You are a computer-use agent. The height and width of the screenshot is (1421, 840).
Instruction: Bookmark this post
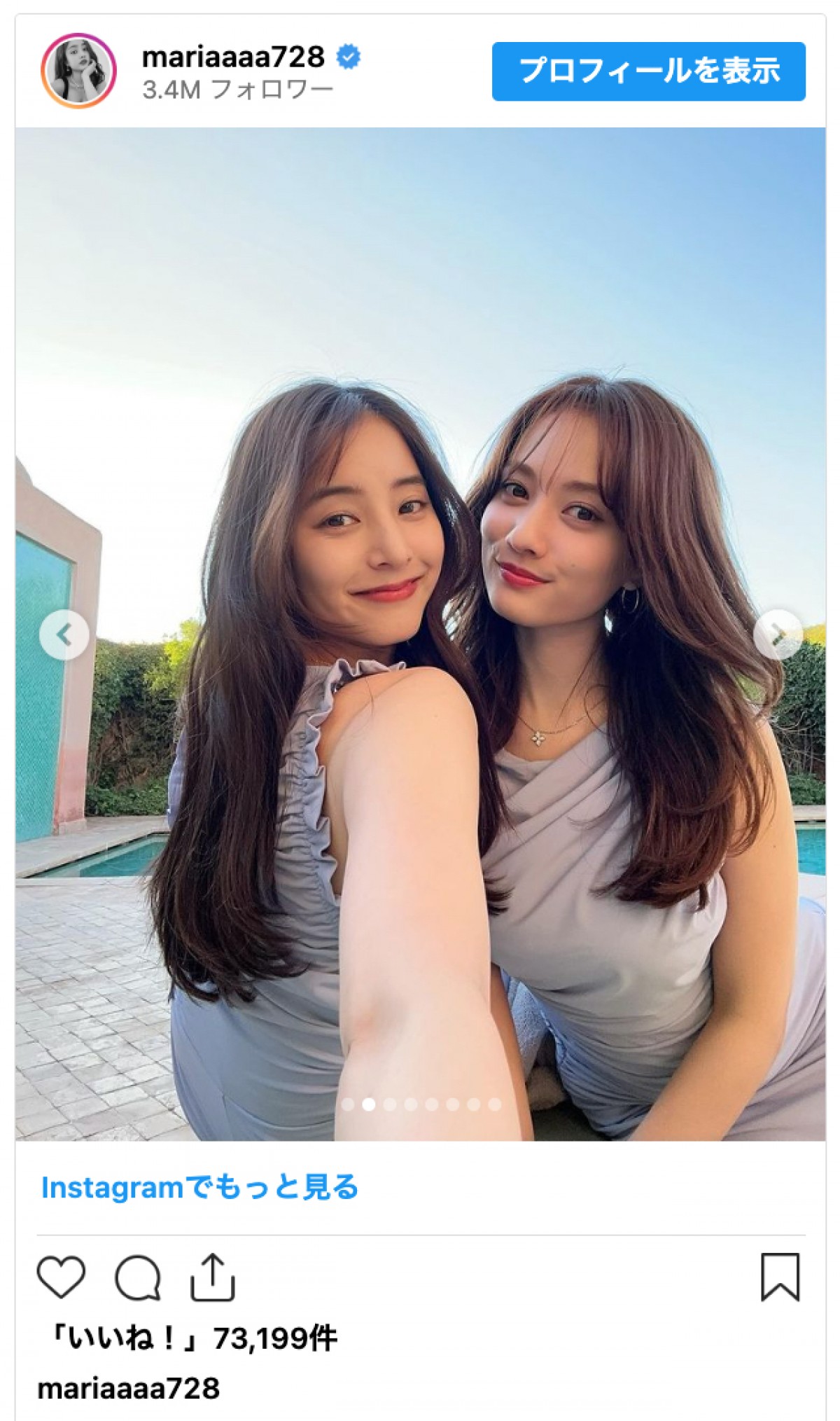point(780,1277)
